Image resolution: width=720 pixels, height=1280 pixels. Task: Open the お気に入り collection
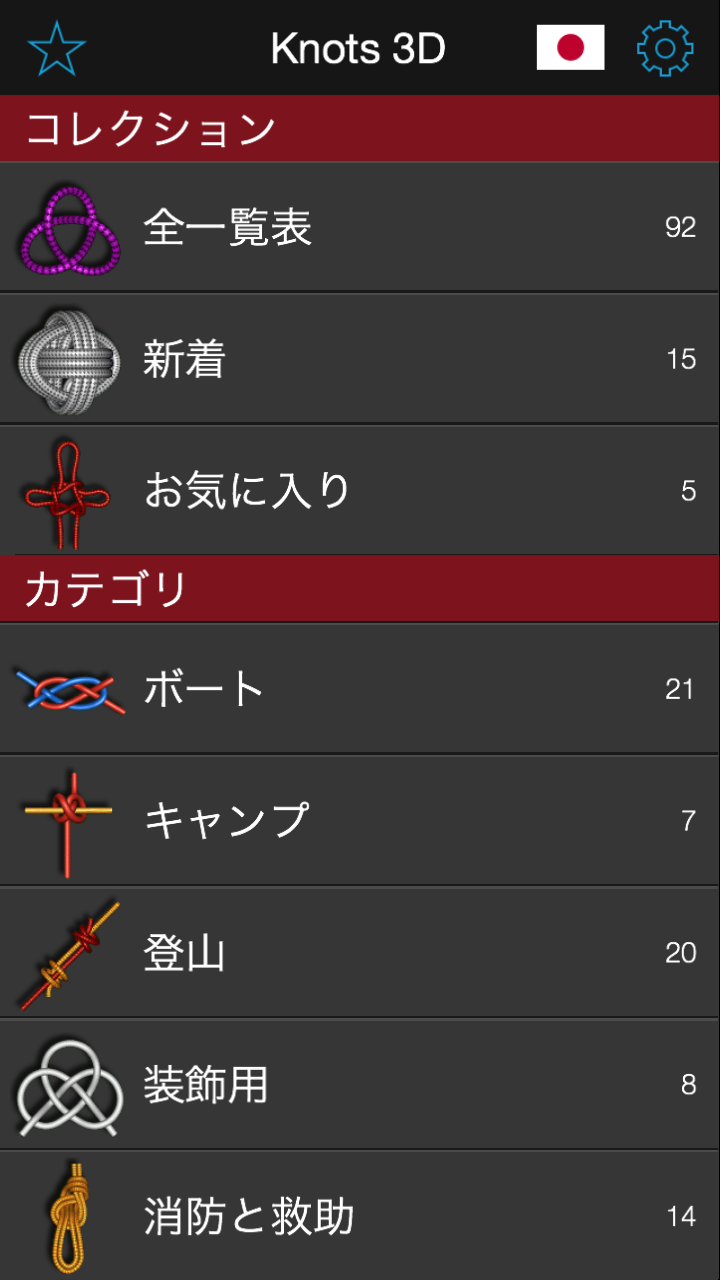[x=360, y=490]
